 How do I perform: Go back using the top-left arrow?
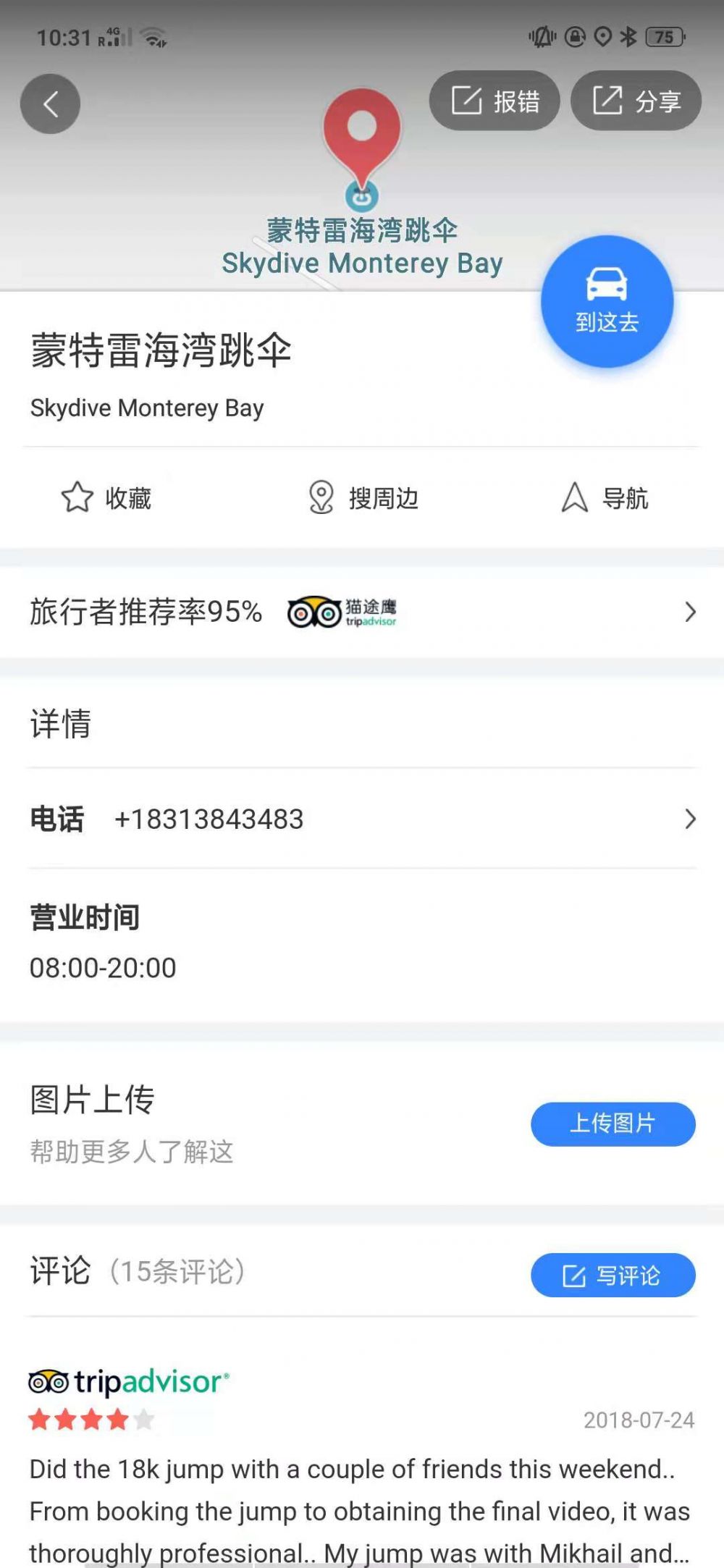[x=50, y=104]
